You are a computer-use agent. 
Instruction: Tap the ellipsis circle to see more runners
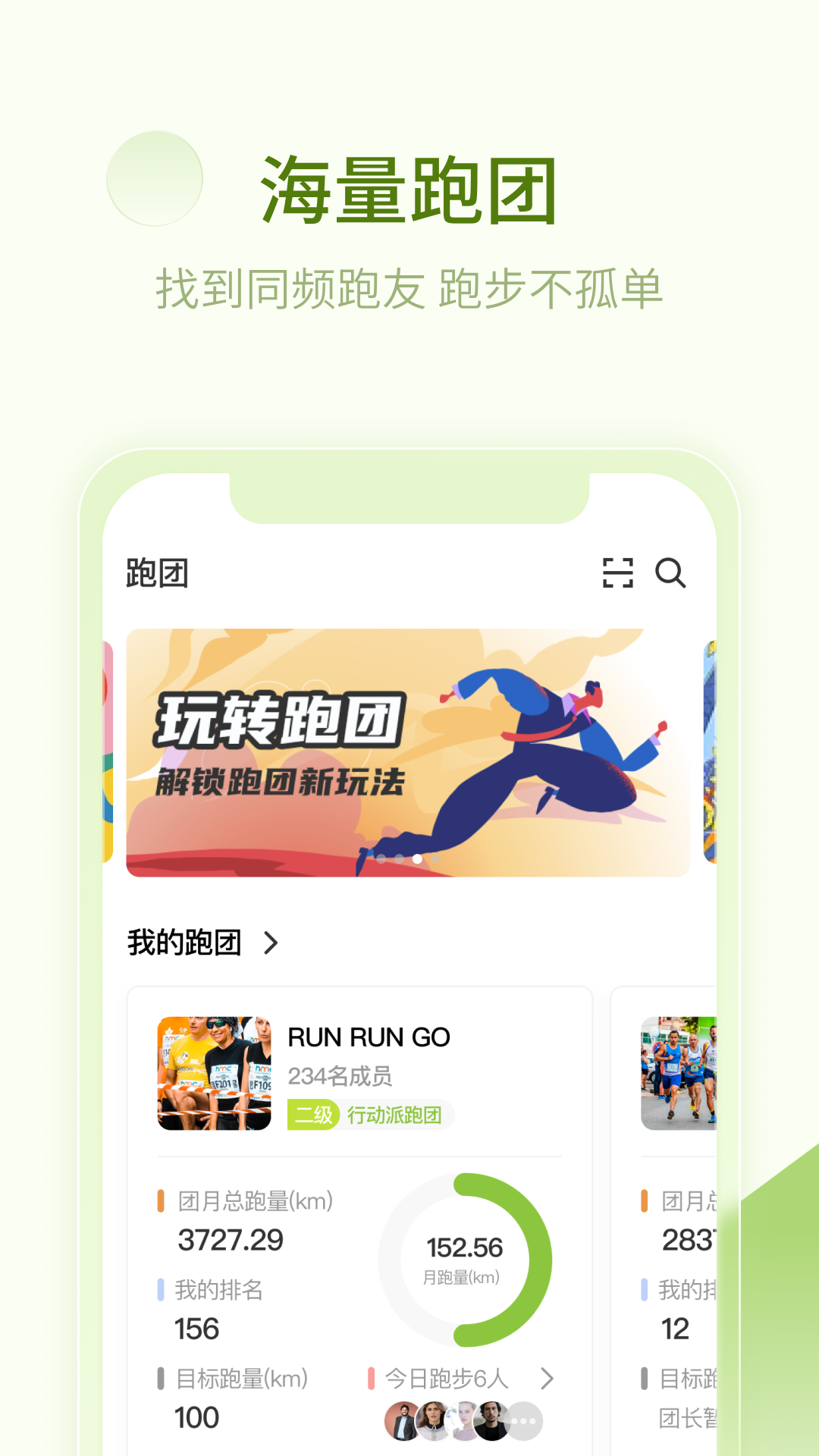click(523, 1422)
